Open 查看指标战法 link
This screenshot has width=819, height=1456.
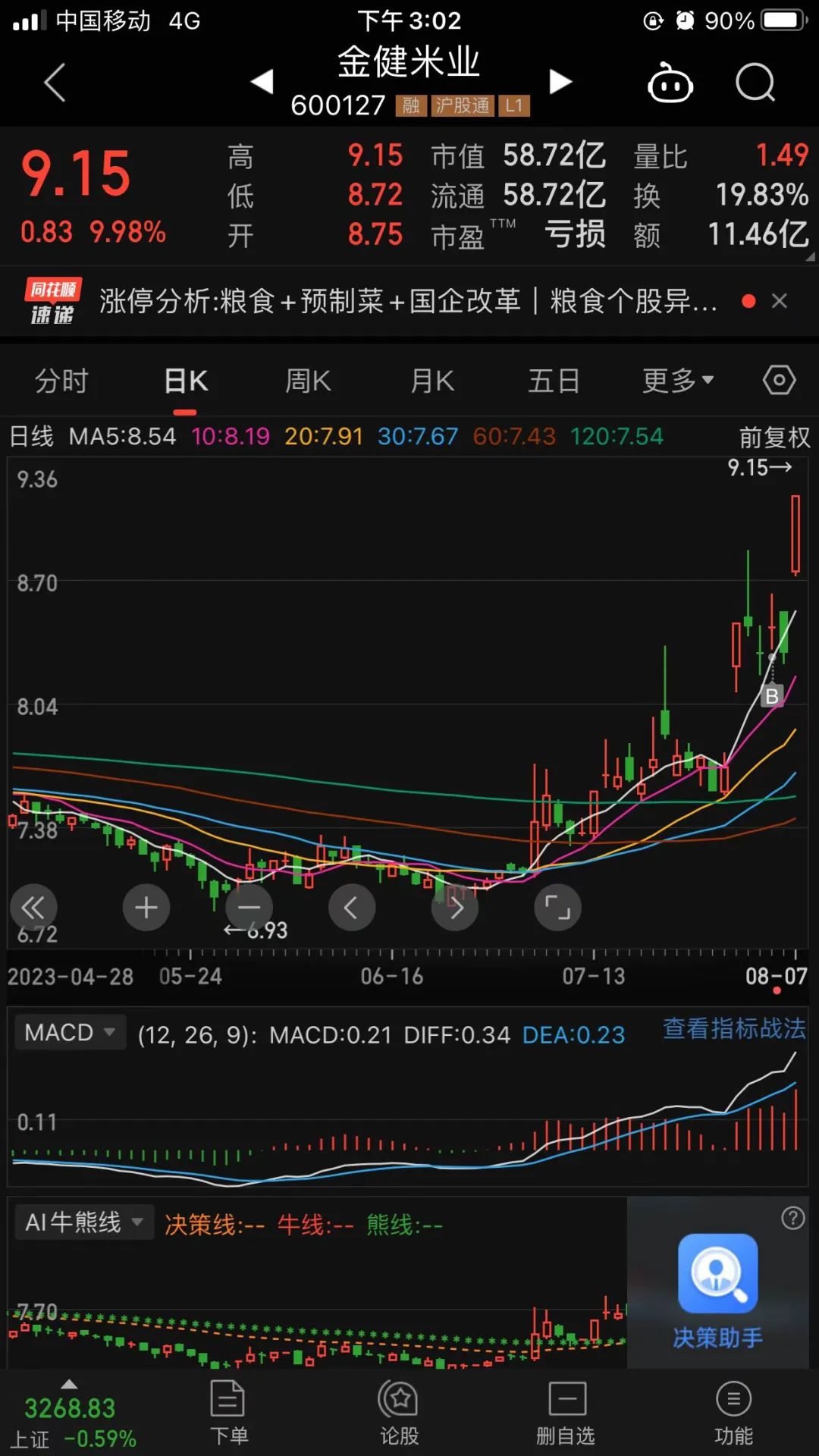pos(734,1029)
